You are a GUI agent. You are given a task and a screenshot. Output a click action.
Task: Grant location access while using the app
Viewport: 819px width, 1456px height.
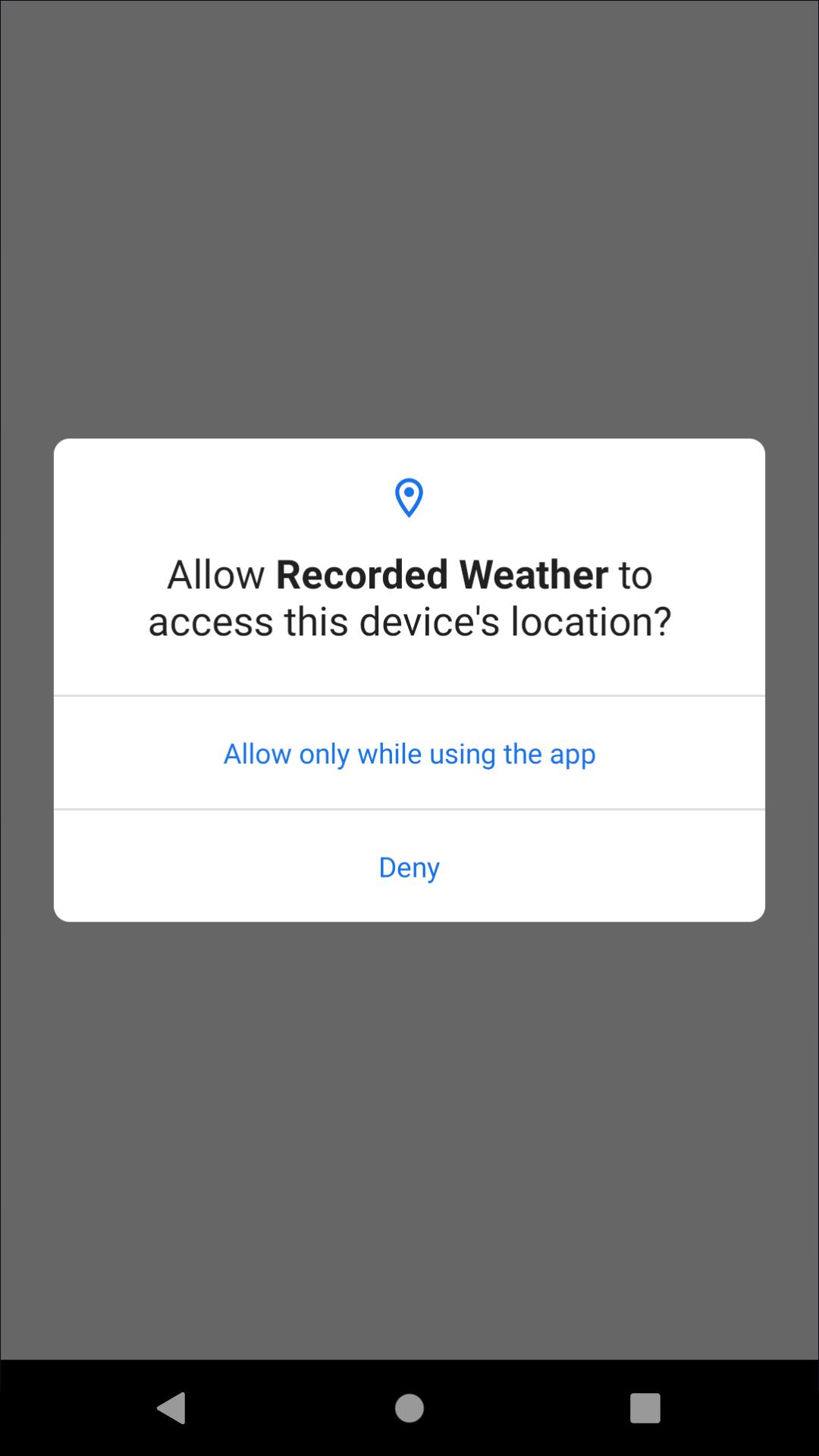(409, 753)
